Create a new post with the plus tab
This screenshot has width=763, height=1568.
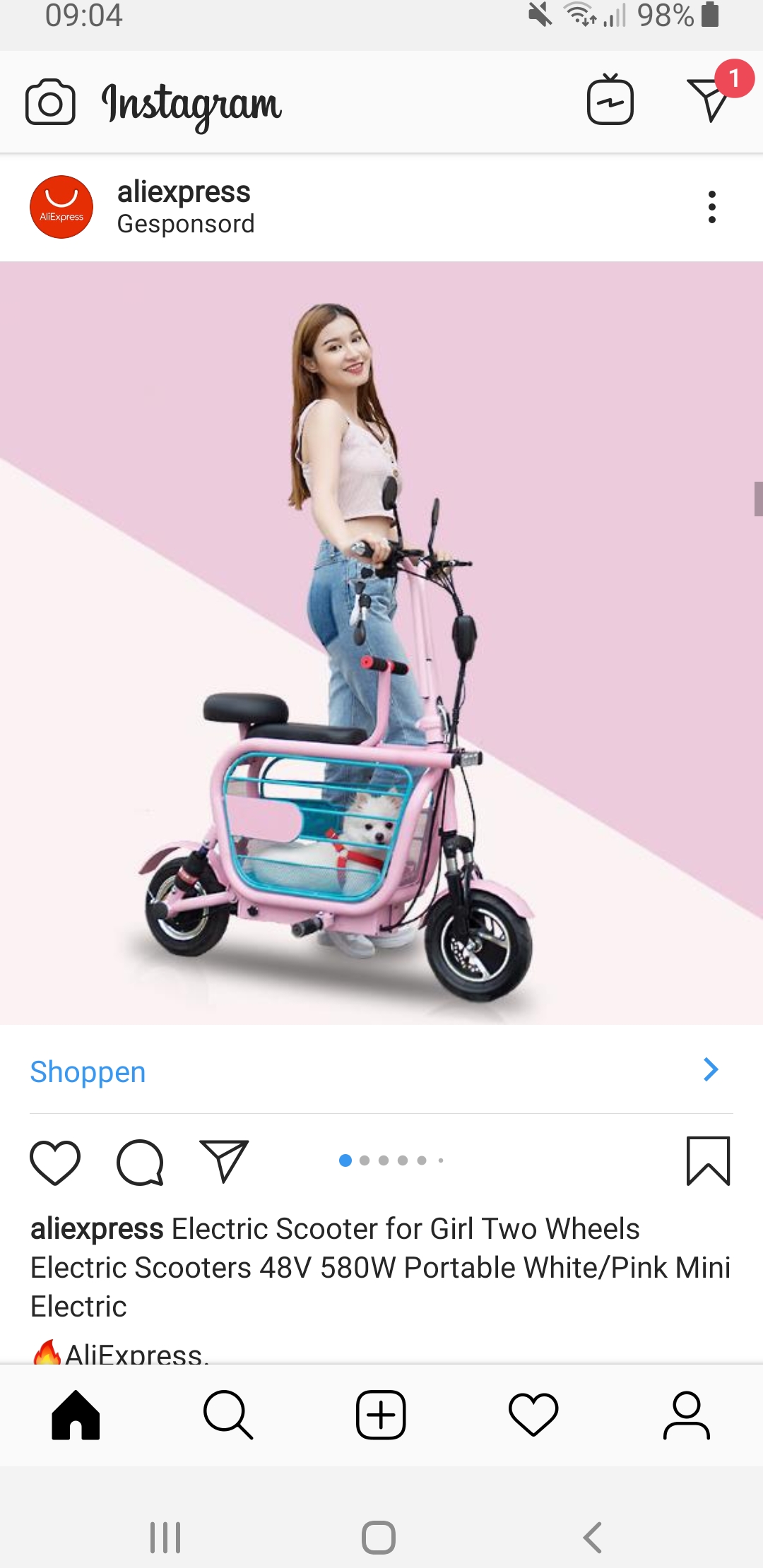click(x=381, y=1415)
